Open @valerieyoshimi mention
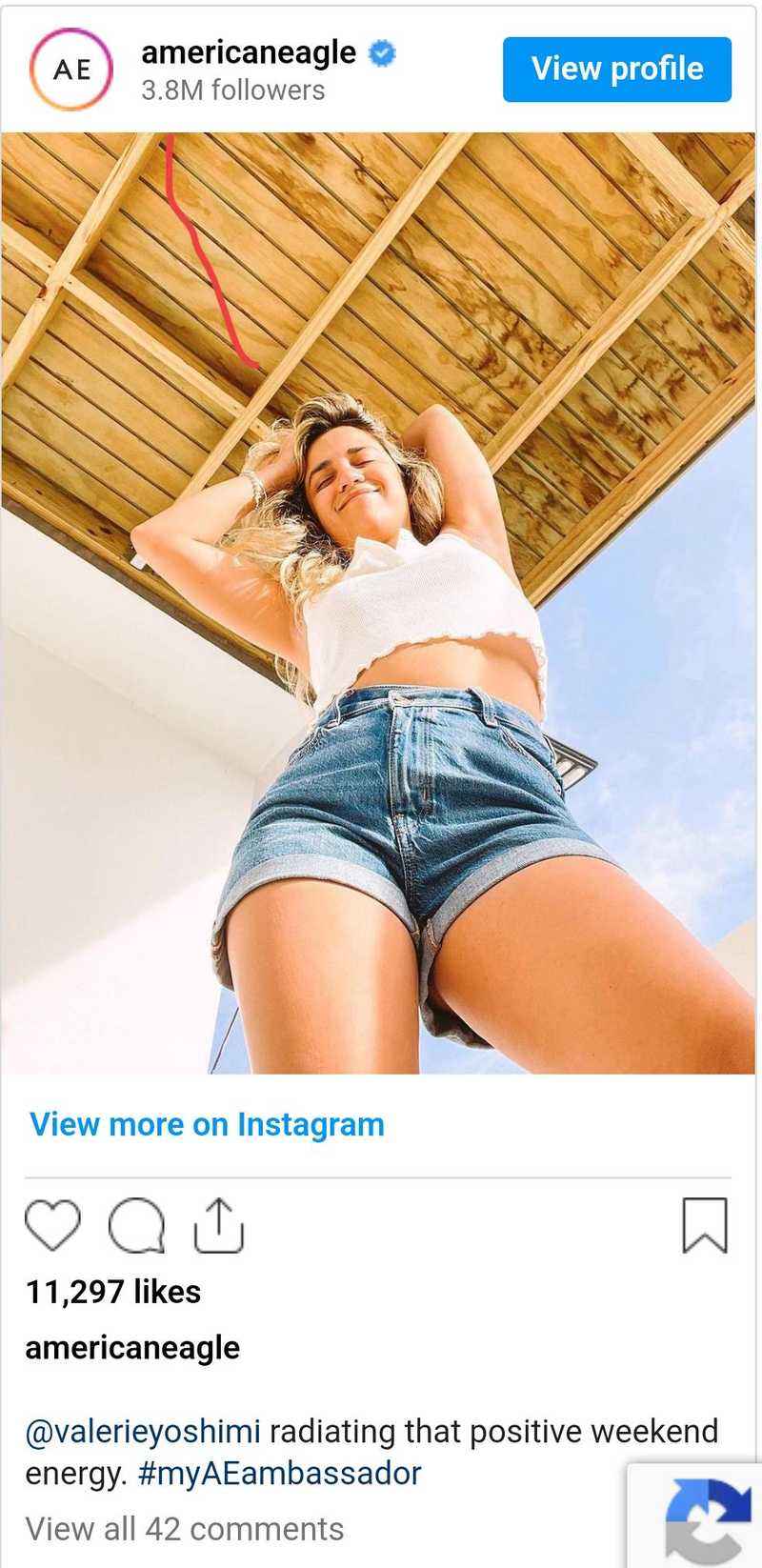The height and width of the screenshot is (1568, 762). (x=143, y=1431)
